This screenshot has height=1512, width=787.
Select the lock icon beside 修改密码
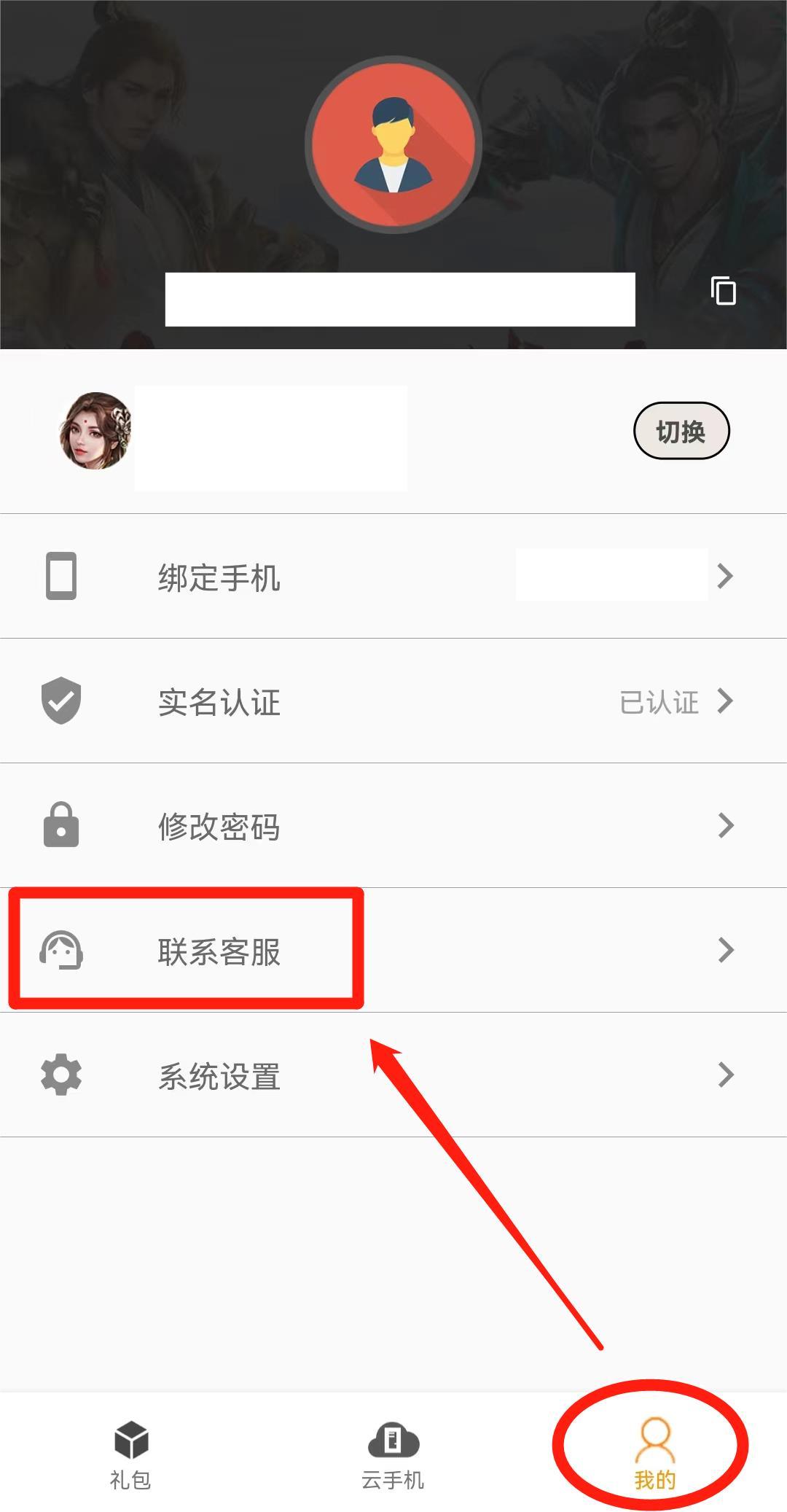[x=60, y=826]
